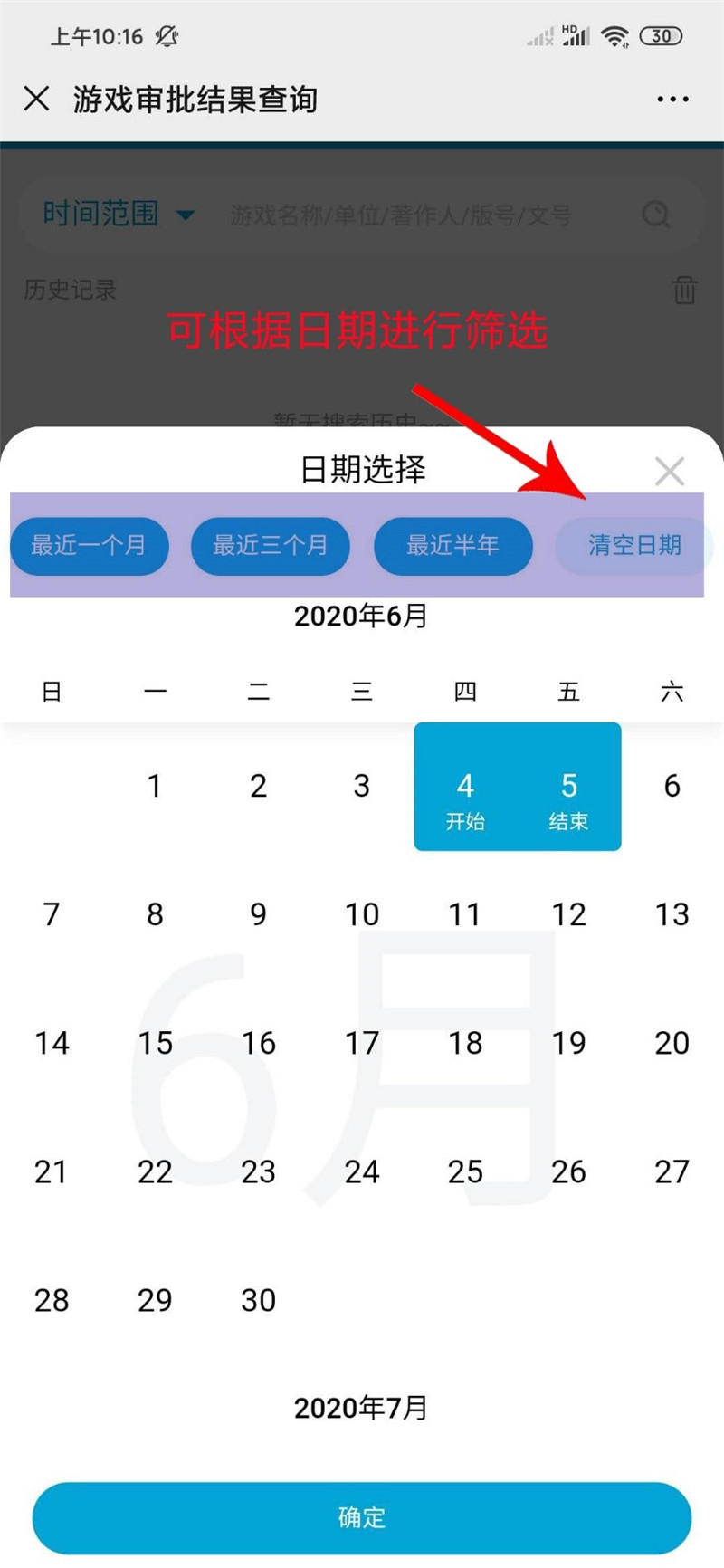Image resolution: width=724 pixels, height=1568 pixels.
Task: Open the three-dot overflow menu
Action: click(x=672, y=100)
